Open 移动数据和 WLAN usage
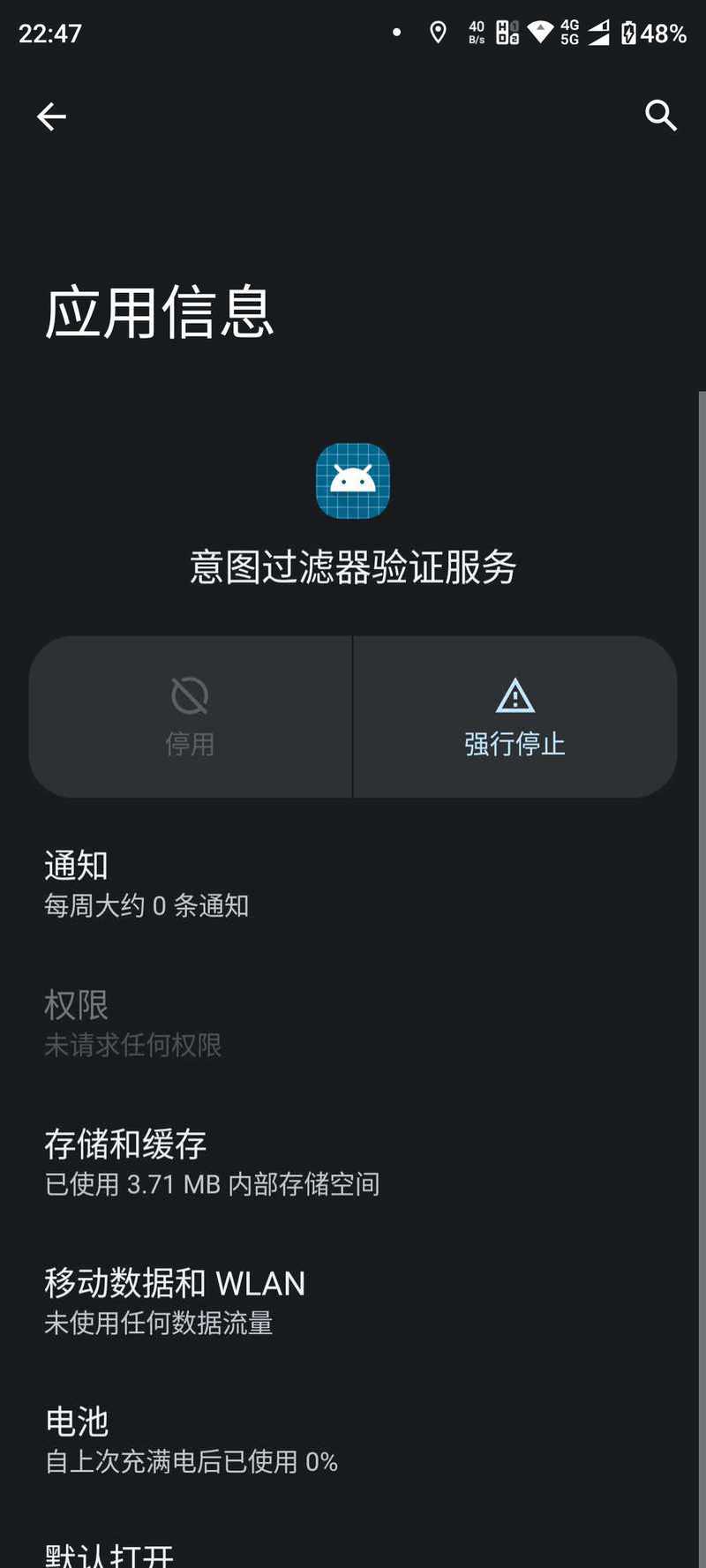The image size is (706, 1568). coord(353,1302)
